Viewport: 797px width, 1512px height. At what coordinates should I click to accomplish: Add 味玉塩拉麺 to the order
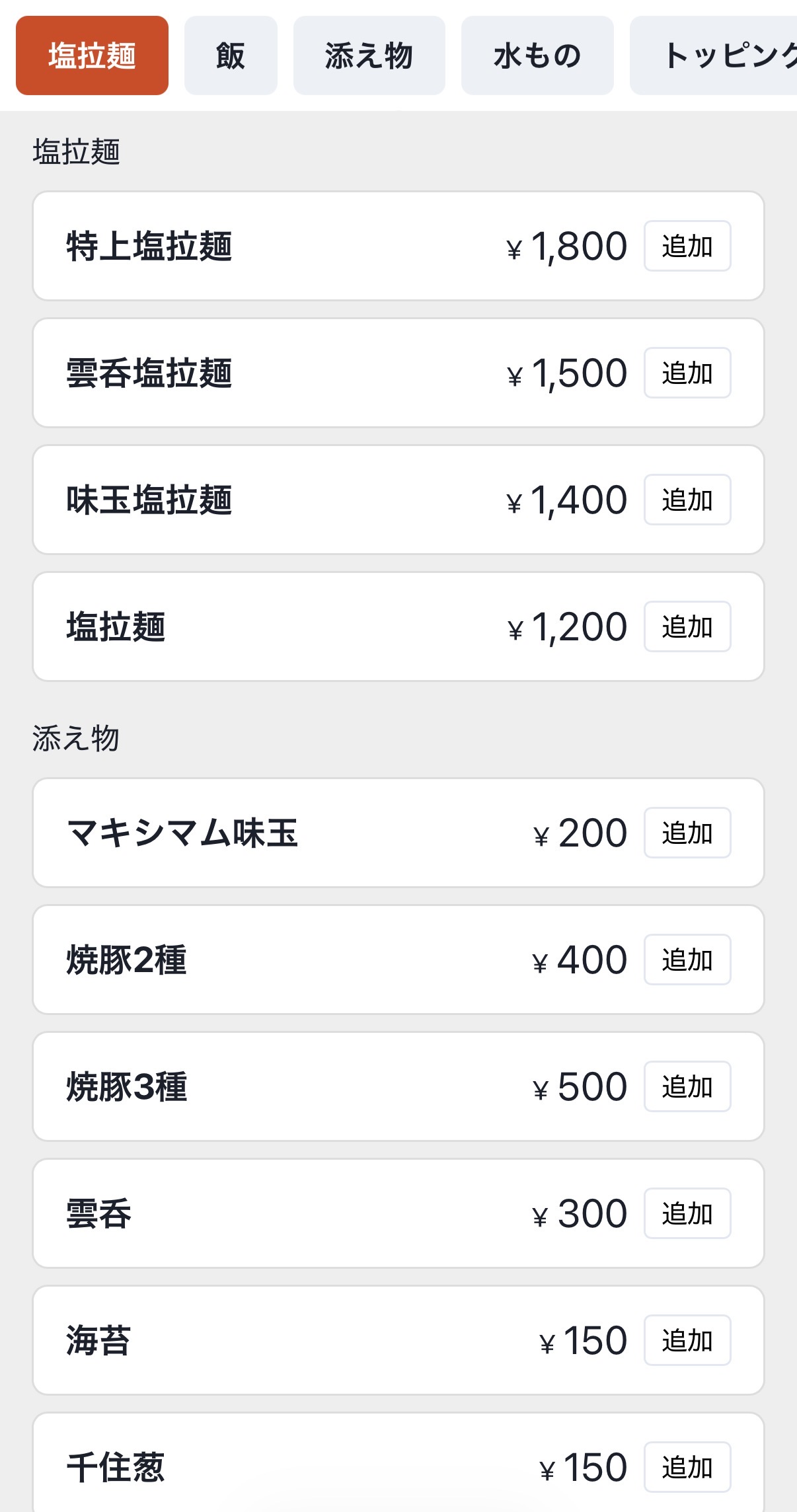687,499
